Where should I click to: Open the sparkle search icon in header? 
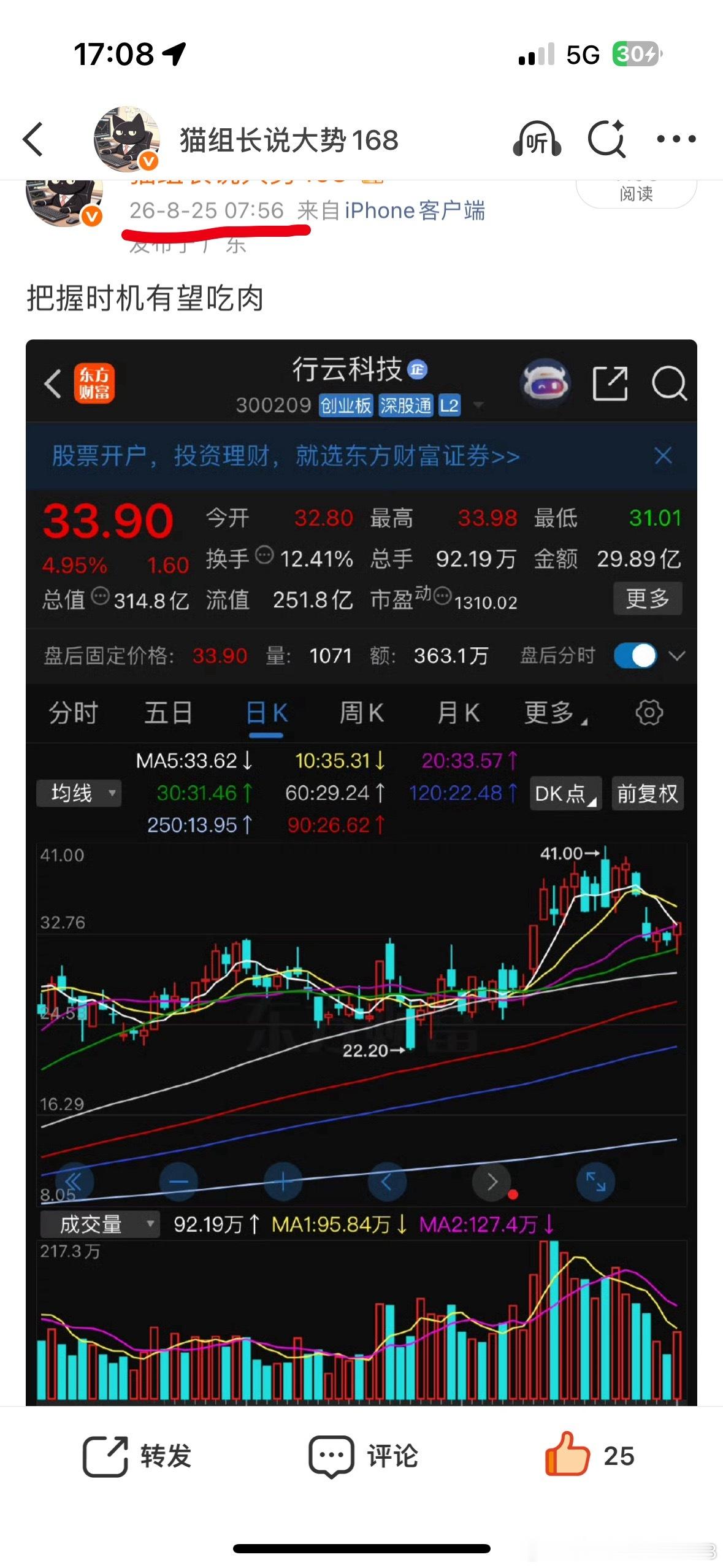(x=606, y=139)
